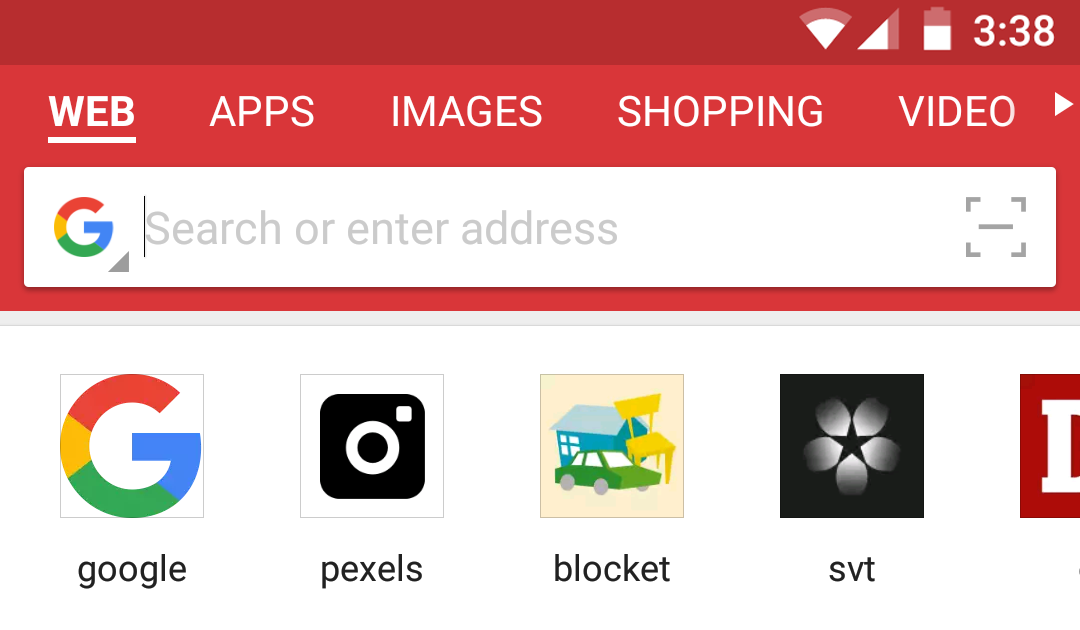Launch the blocket shortcut
The image size is (1080, 630).
pyautogui.click(x=612, y=446)
